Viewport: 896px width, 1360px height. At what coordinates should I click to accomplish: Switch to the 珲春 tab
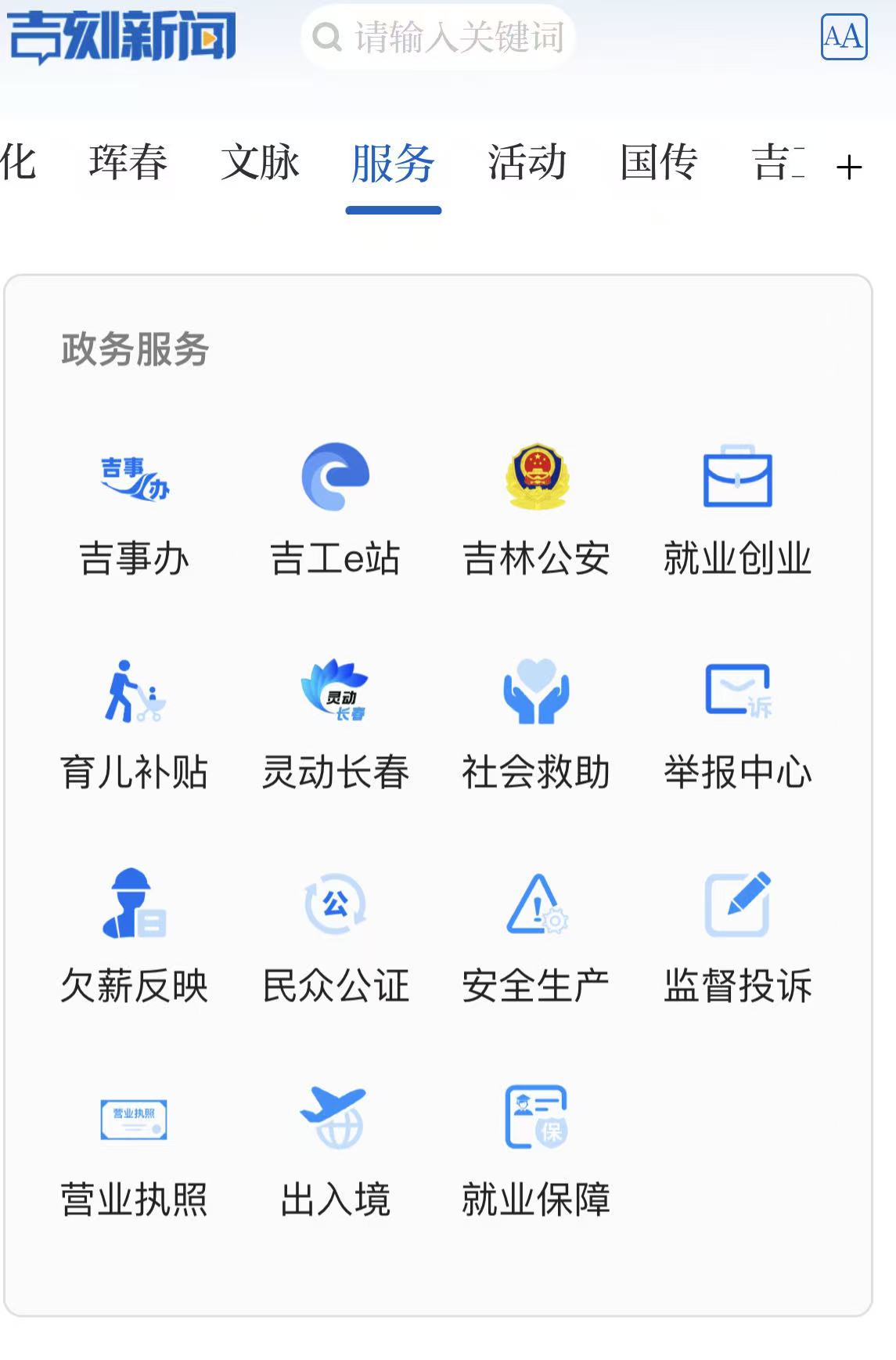point(128,163)
